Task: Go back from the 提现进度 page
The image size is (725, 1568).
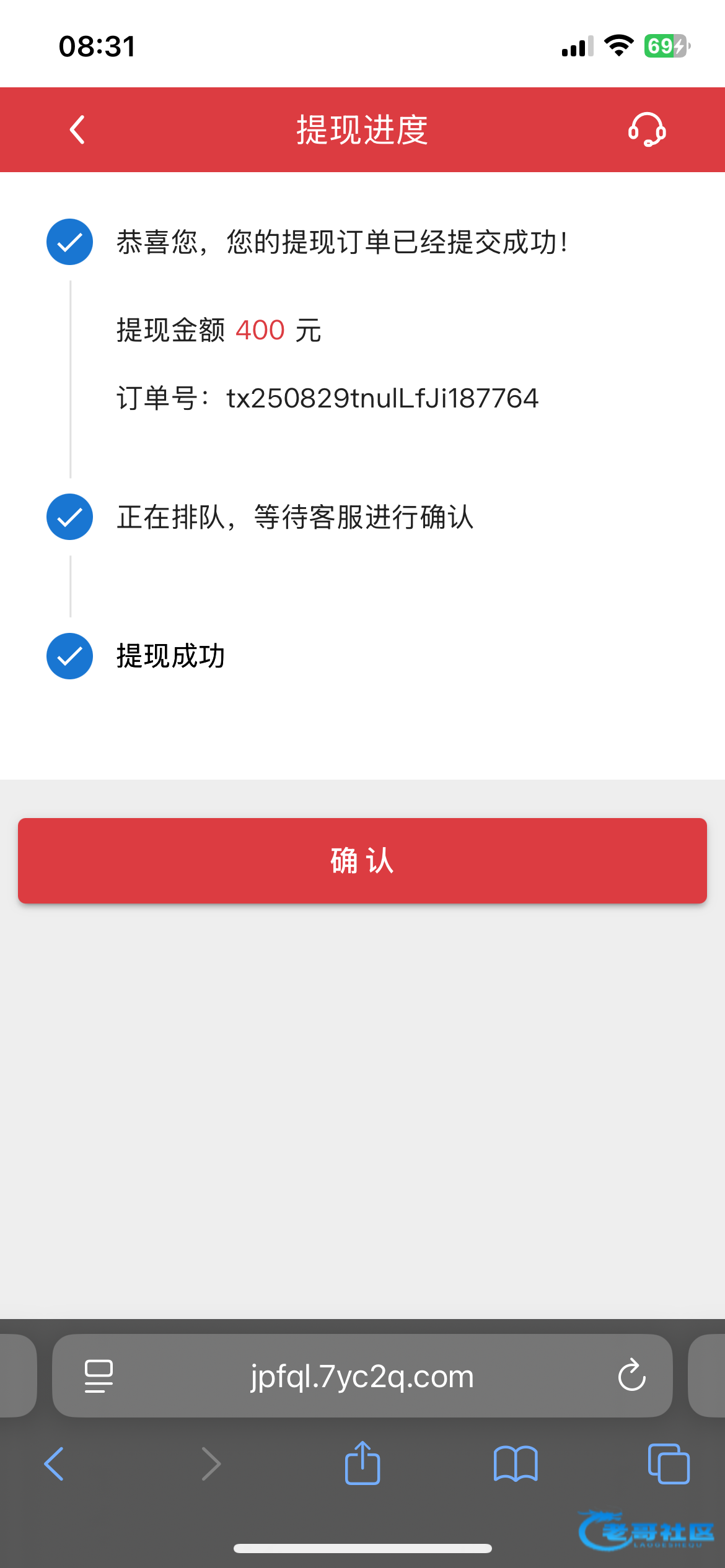Action: tap(77, 130)
